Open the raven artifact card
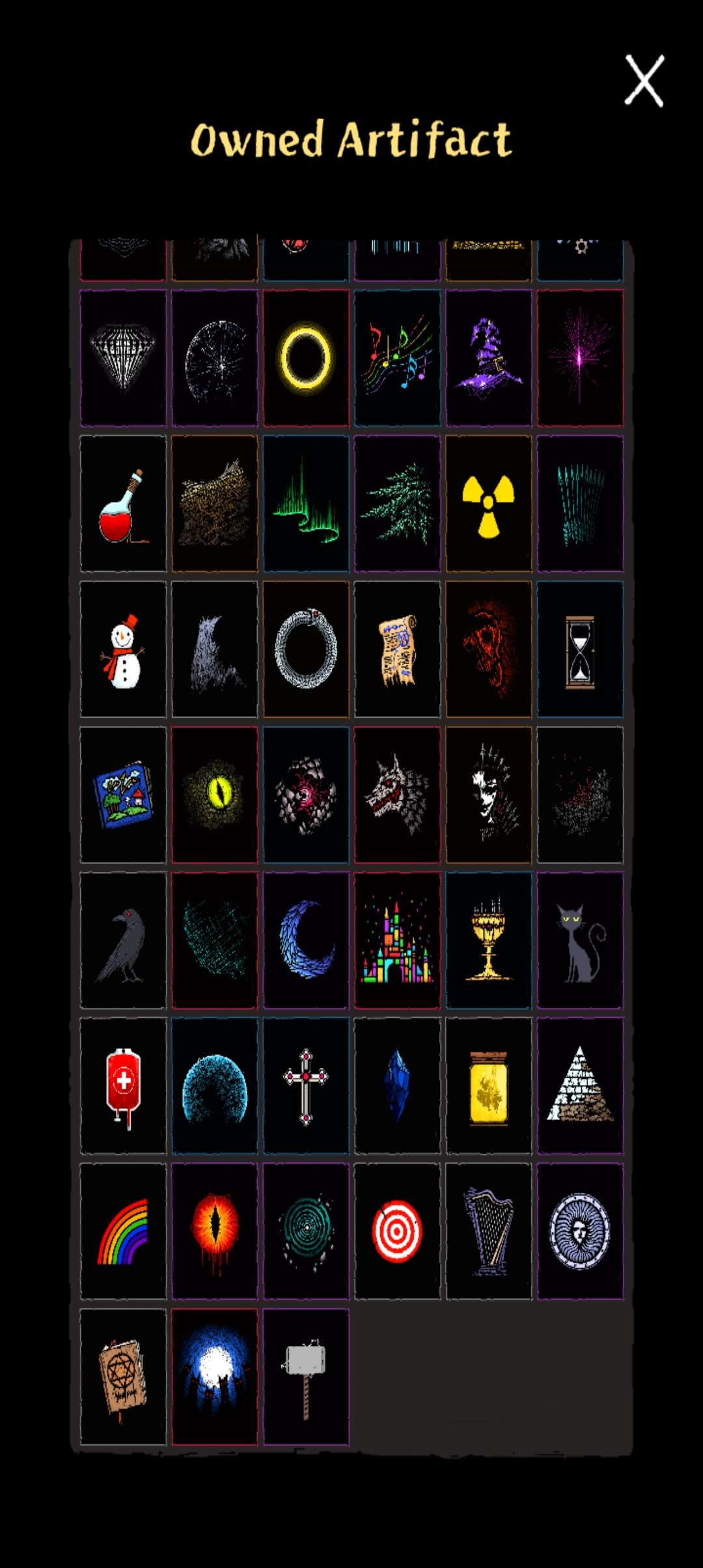The width and height of the screenshot is (703, 1568). pyautogui.click(x=123, y=940)
